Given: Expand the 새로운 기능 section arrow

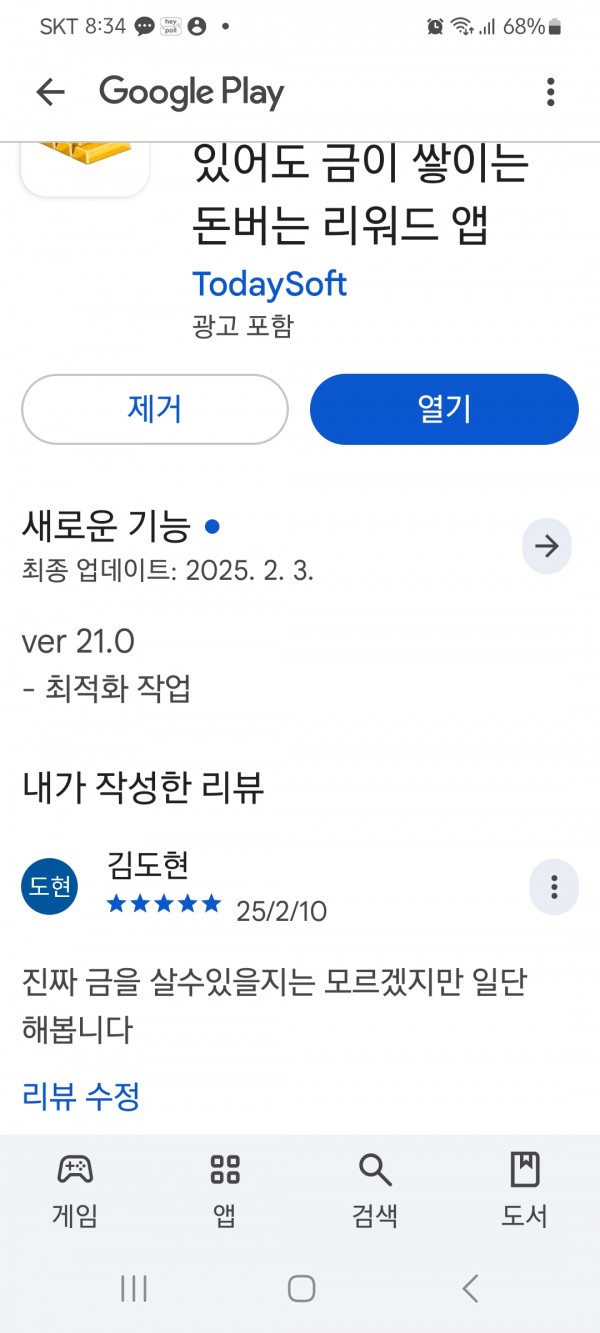Looking at the screenshot, I should coord(547,546).
